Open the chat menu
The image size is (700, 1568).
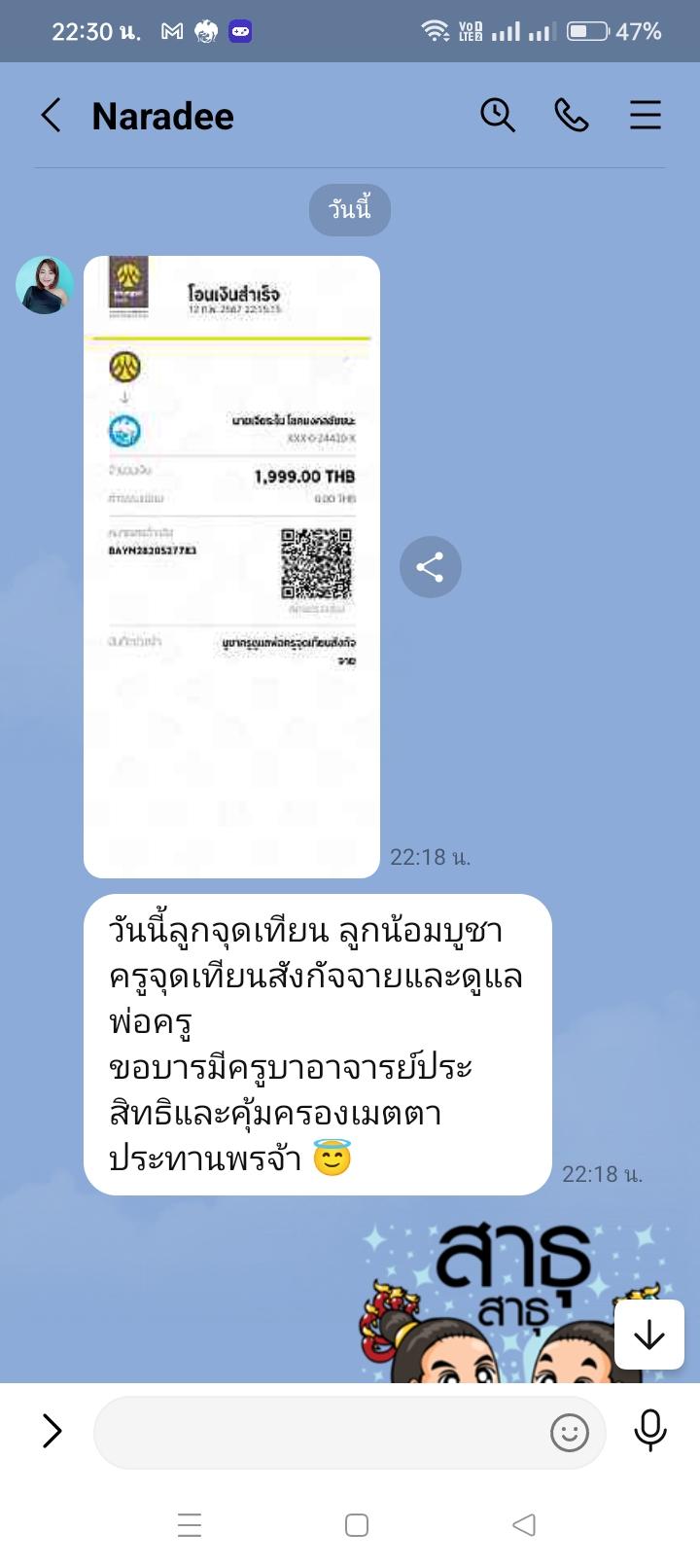pos(645,116)
